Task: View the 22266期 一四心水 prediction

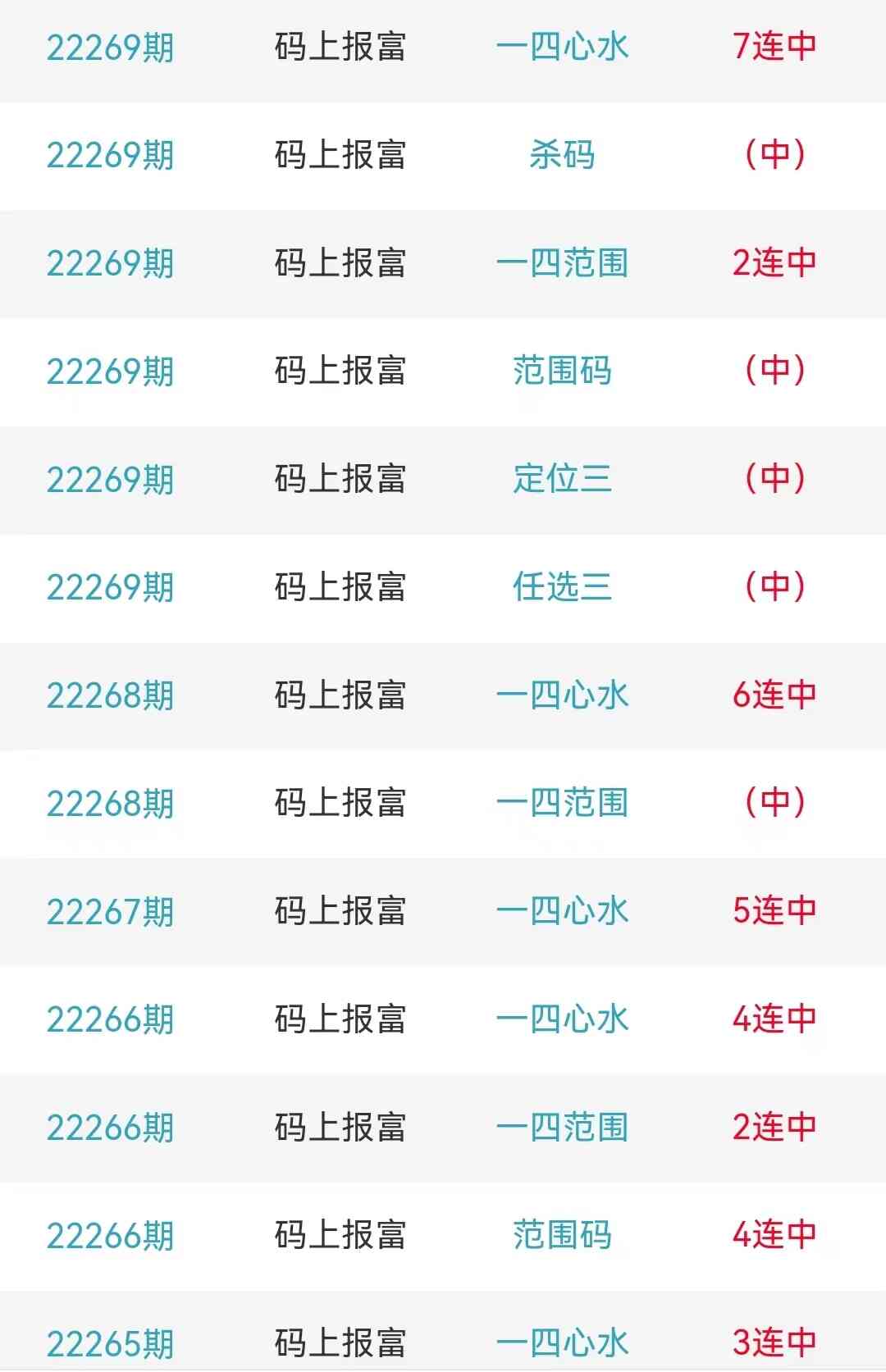Action: coord(562,1019)
